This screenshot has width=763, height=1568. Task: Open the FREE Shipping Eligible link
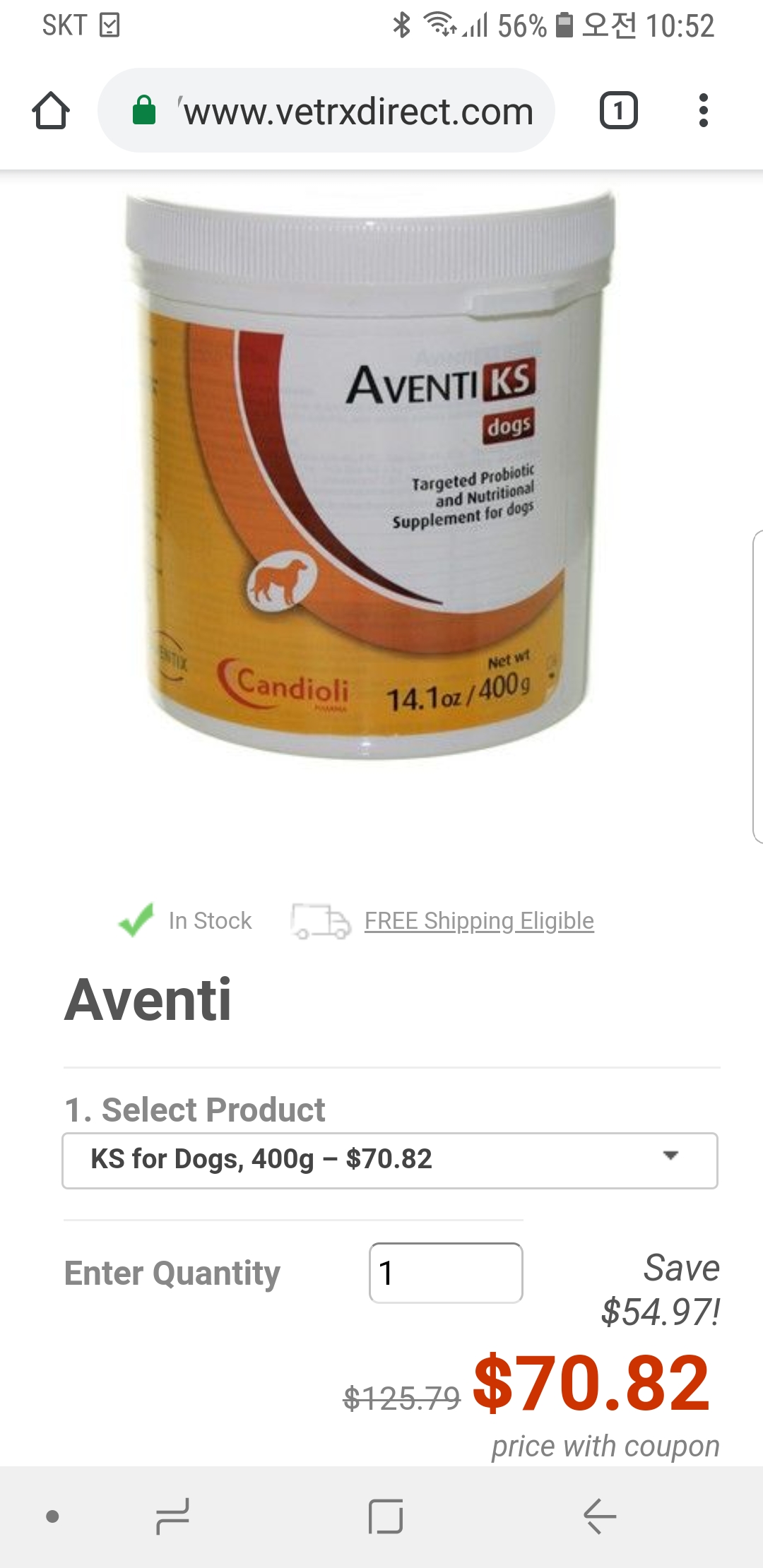point(479,921)
